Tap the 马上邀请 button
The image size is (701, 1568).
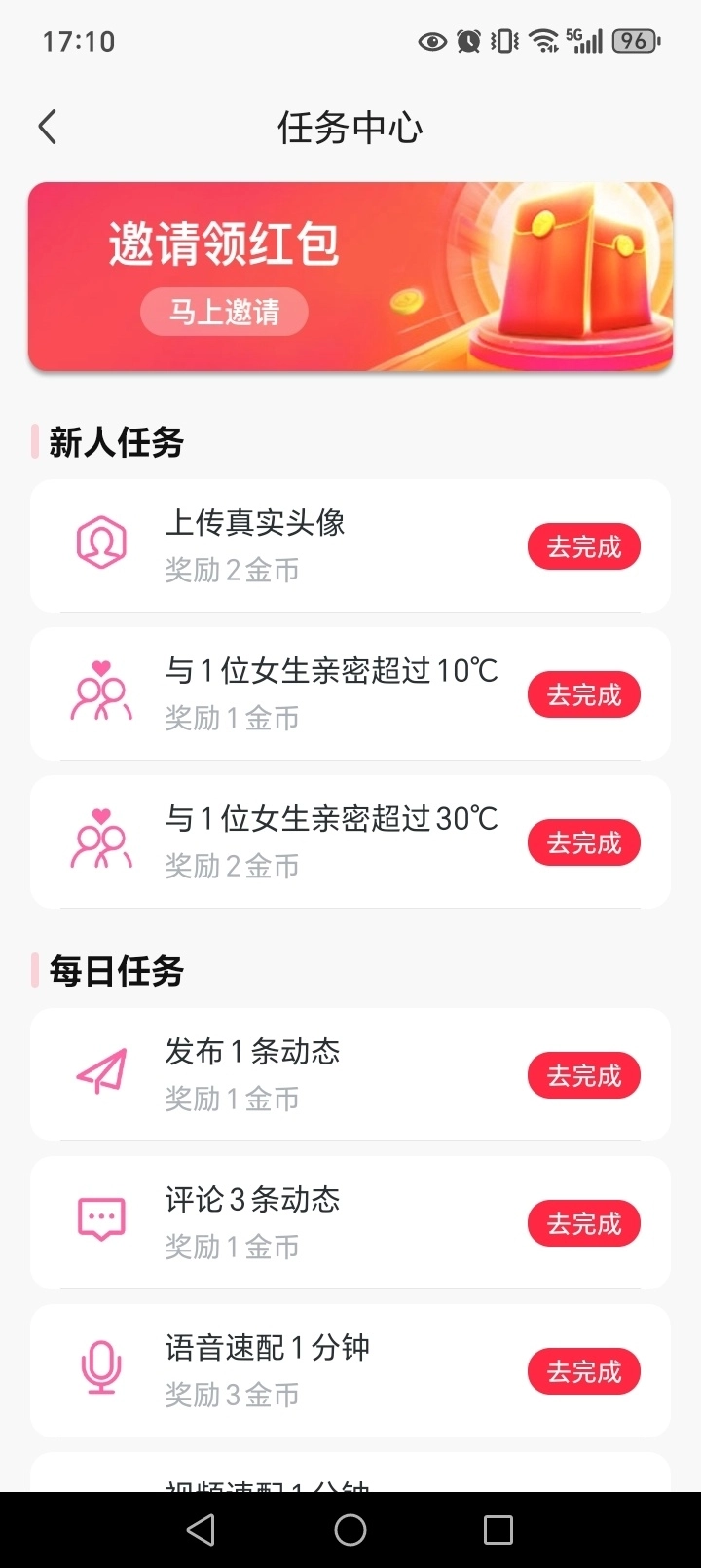click(x=224, y=312)
